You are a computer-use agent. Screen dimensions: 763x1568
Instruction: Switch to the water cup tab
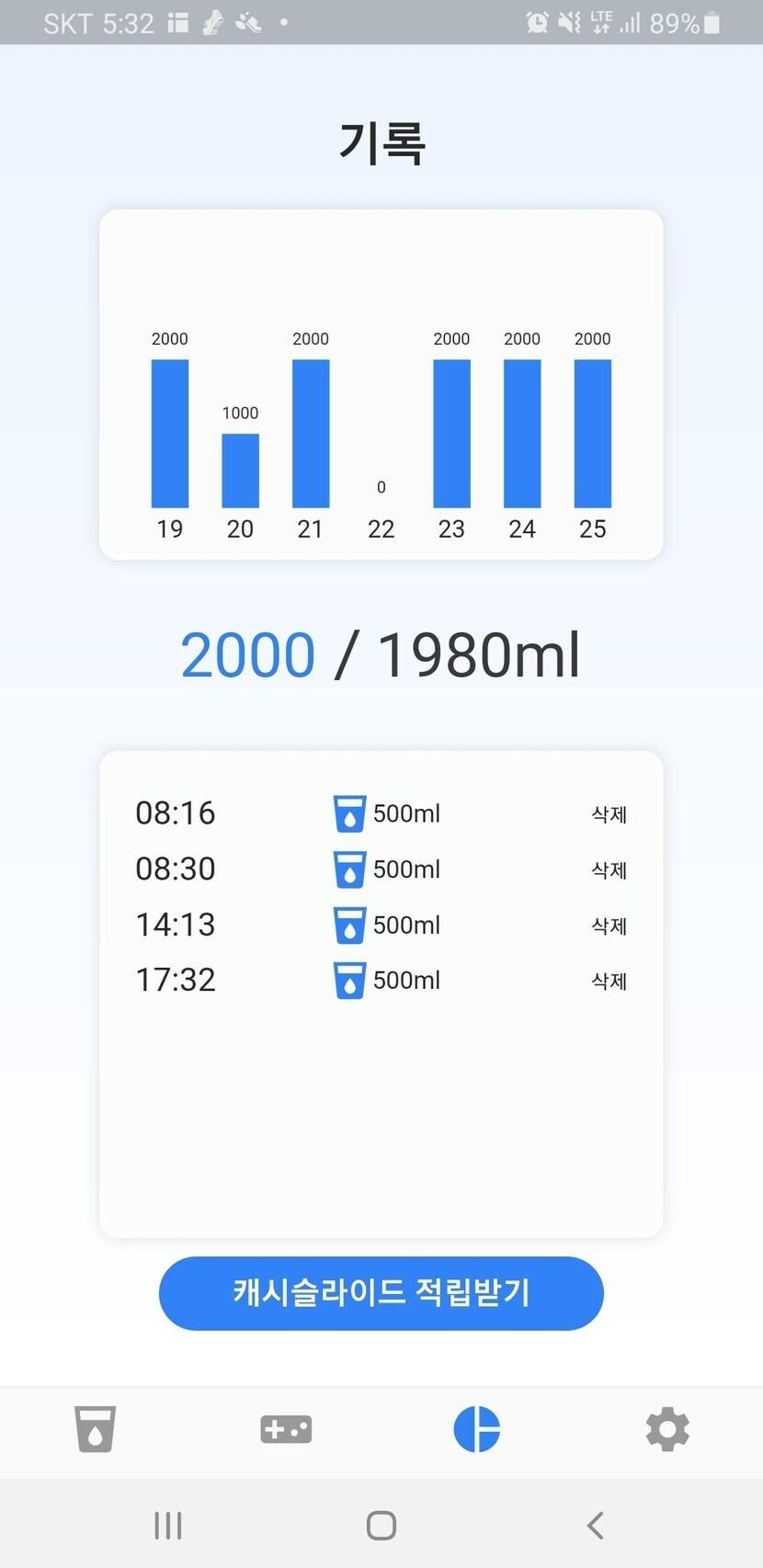coord(95,1428)
